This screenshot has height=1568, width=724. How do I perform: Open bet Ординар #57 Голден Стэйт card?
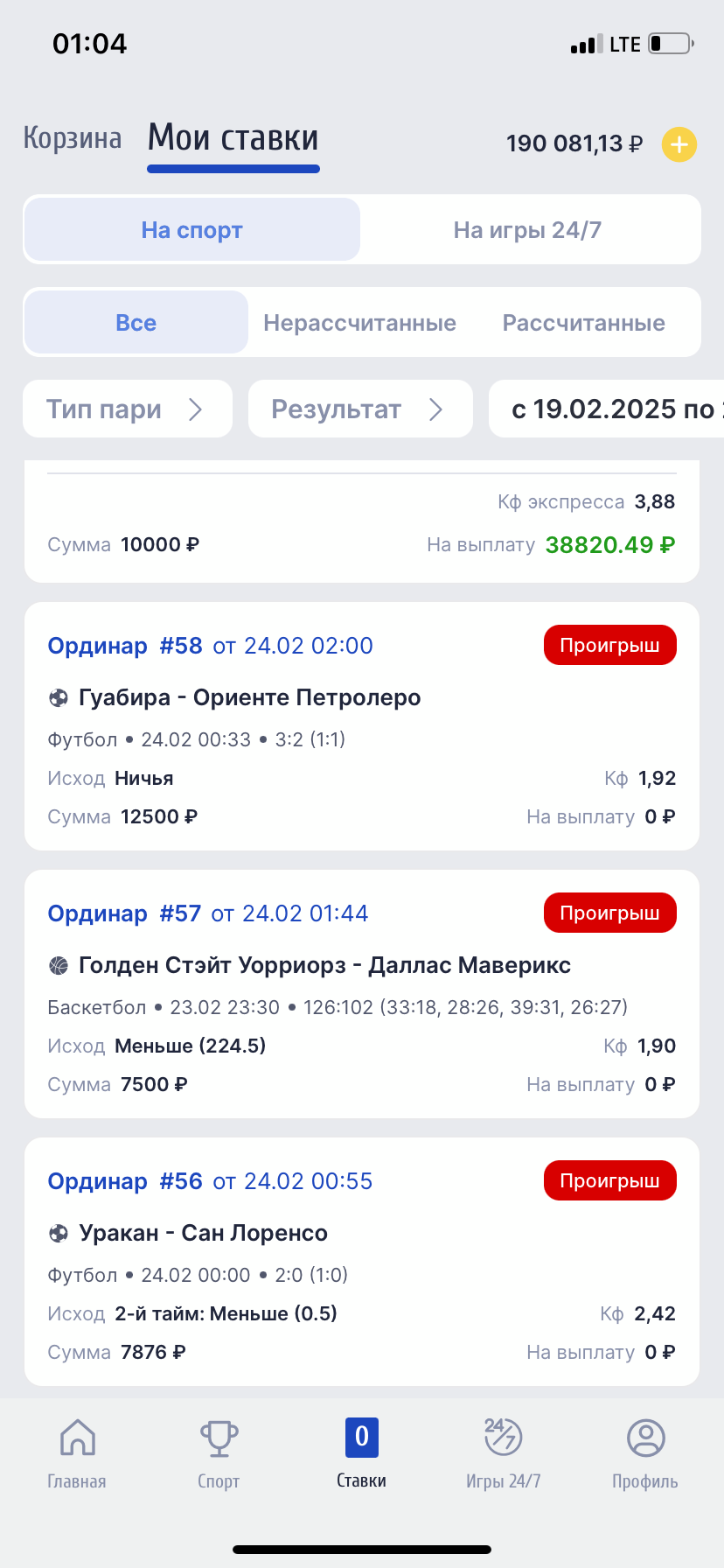[x=362, y=994]
